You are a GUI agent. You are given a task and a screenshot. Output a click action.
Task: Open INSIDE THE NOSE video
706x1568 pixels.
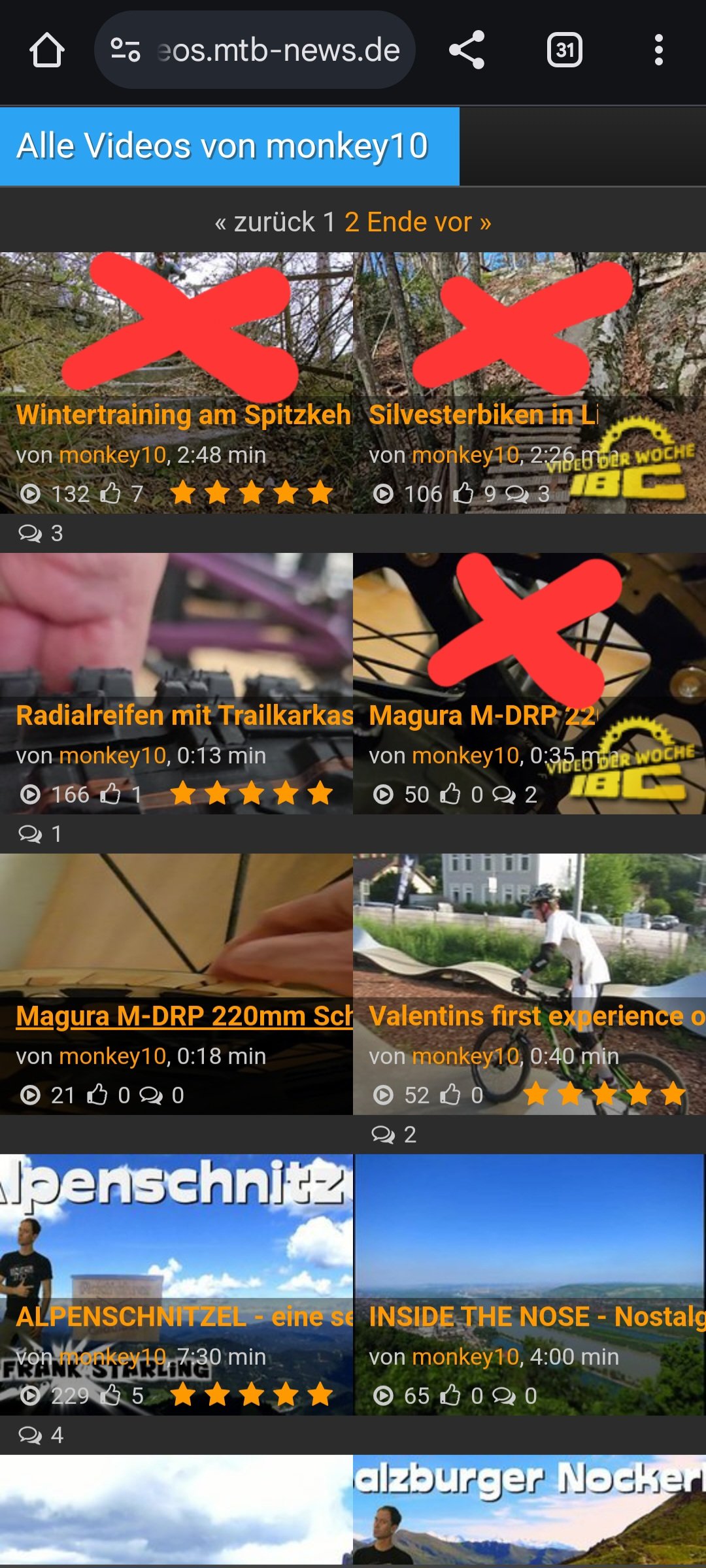[536, 1317]
